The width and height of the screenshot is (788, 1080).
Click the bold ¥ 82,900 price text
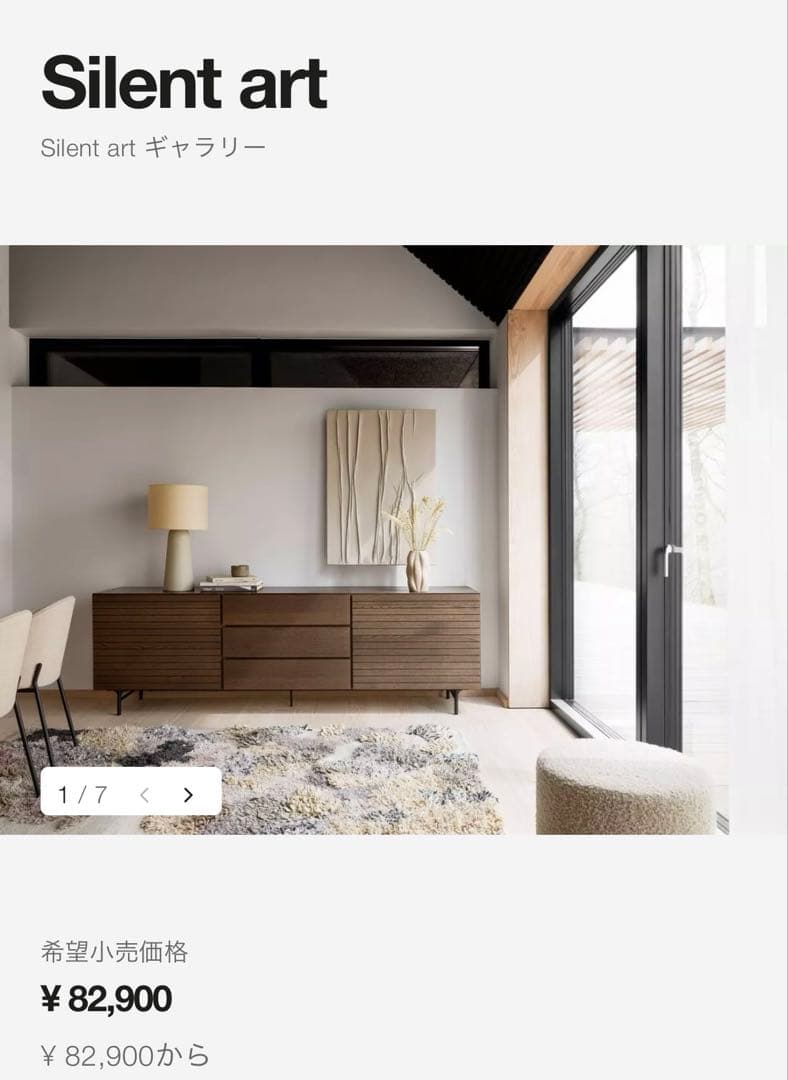click(x=107, y=996)
